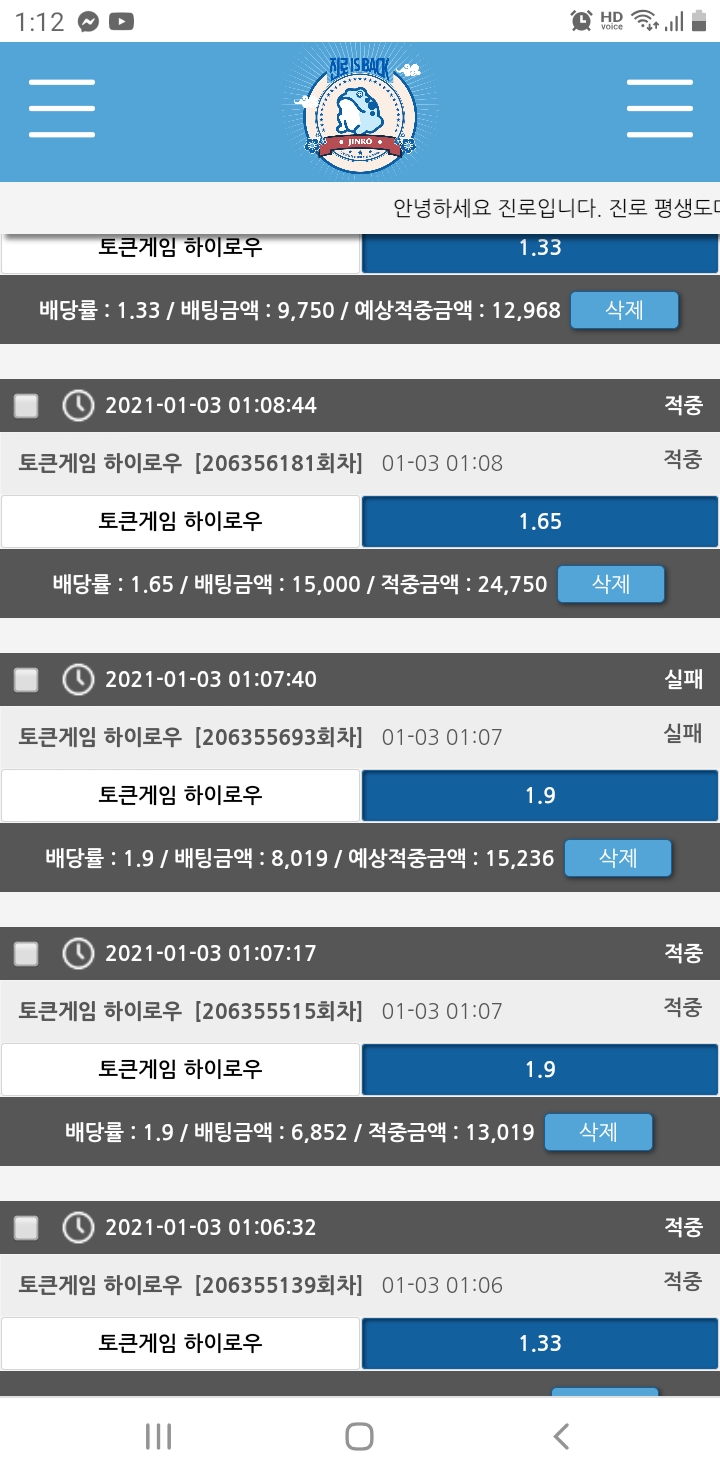
Task: Check the 01:06:32 bet entry
Action: coord(26,1227)
